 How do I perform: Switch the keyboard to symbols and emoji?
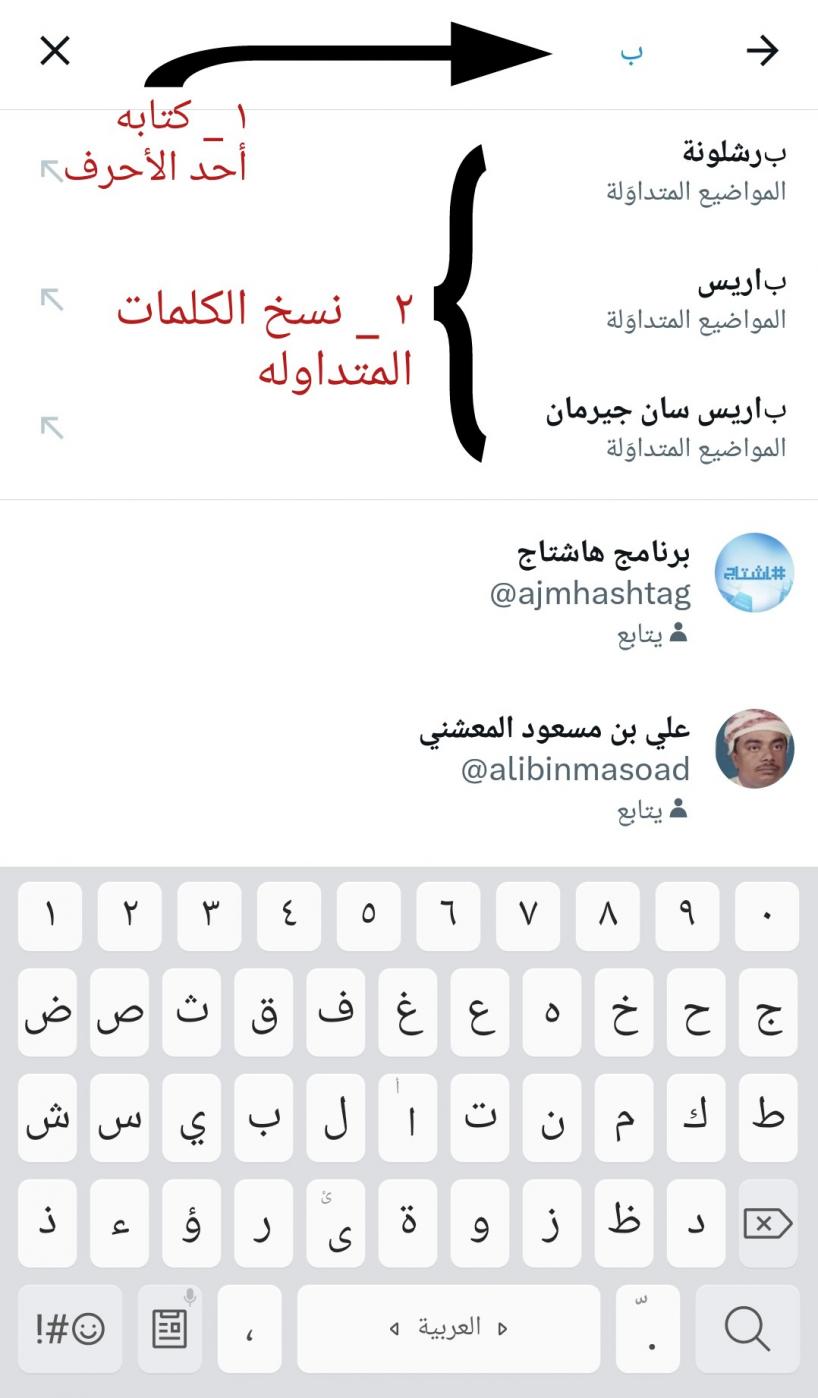tap(69, 1328)
